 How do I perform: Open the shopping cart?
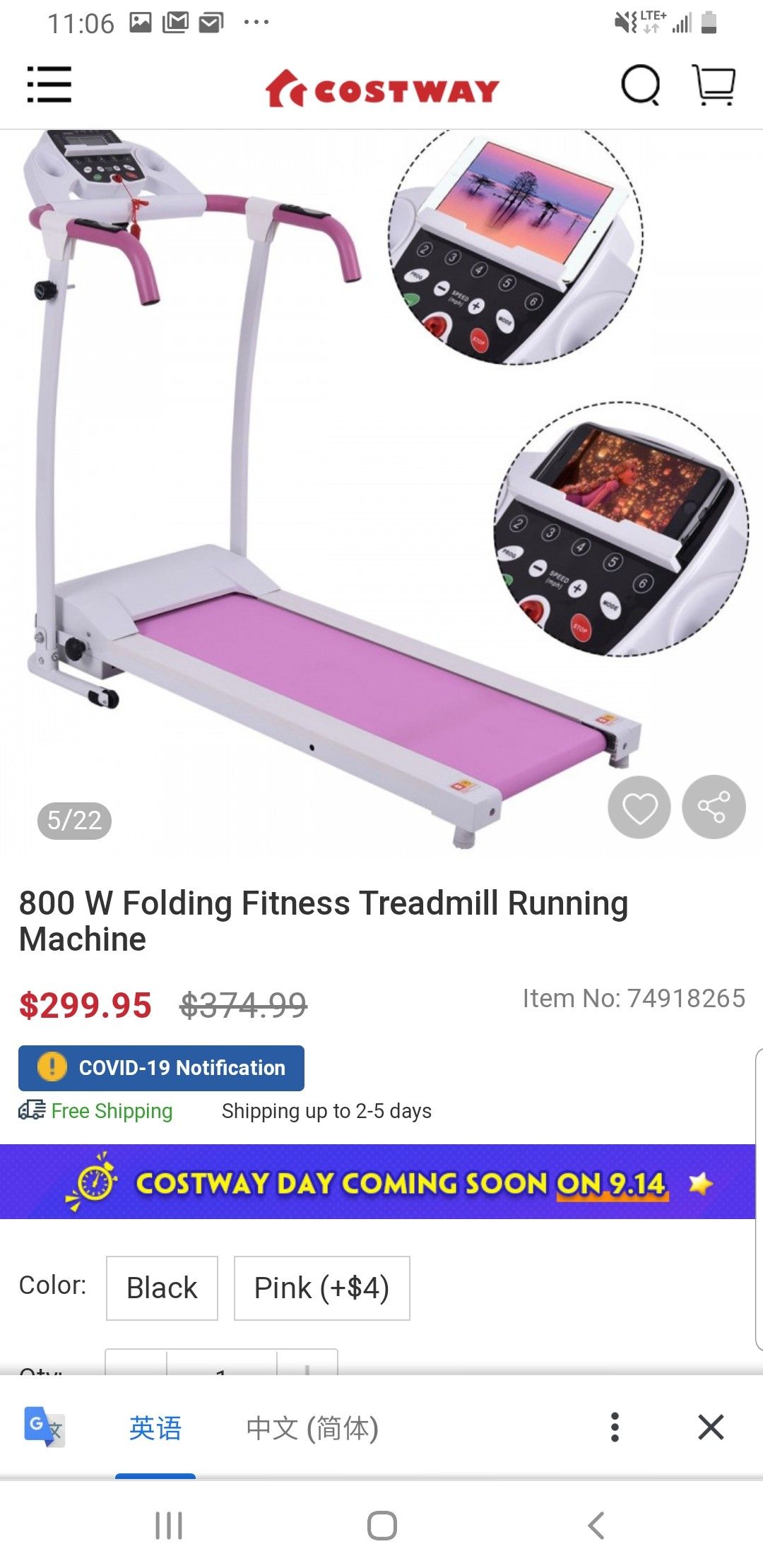pos(714,85)
